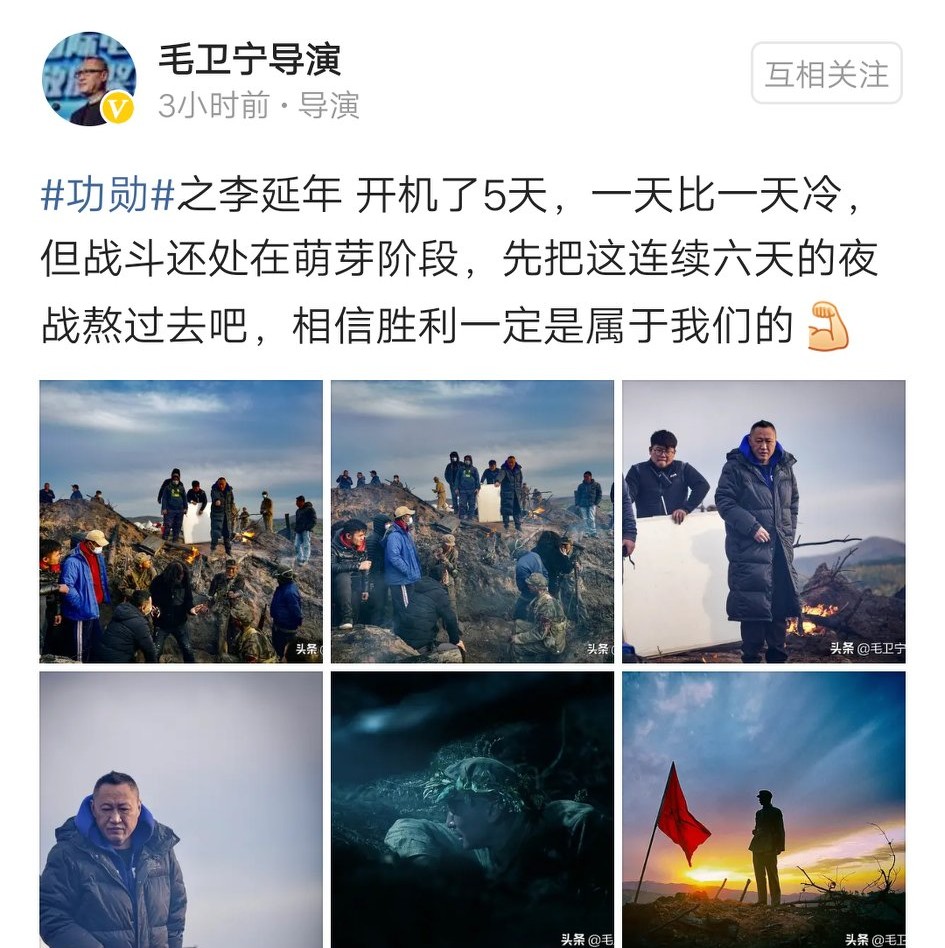The width and height of the screenshot is (945, 948).
Task: View dark photo of camouflaged soldier
Action: click(472, 809)
